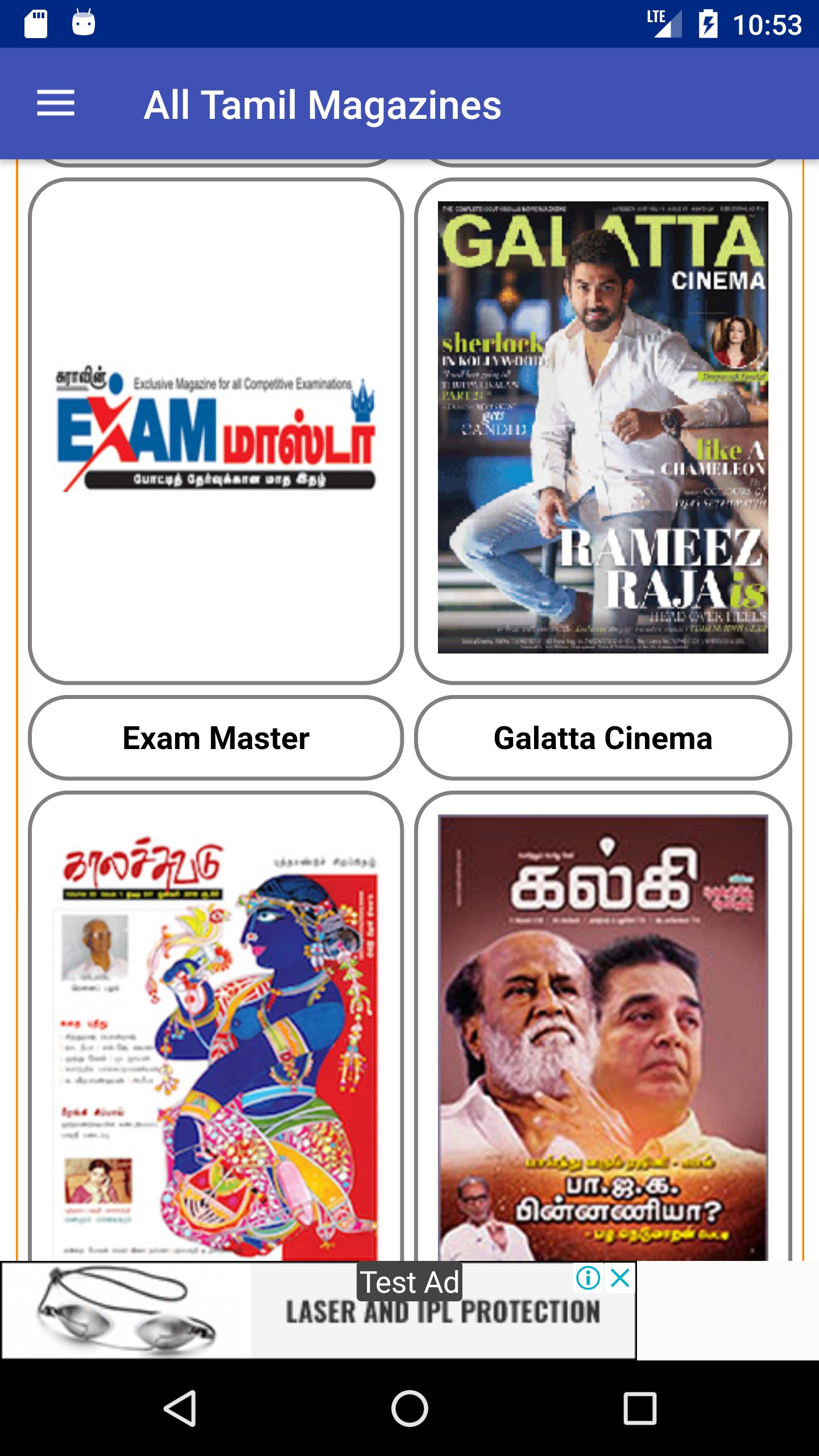Image resolution: width=819 pixels, height=1456 pixels.
Task: Open the Kalachuvadu magazine cover
Action: pos(216,1035)
